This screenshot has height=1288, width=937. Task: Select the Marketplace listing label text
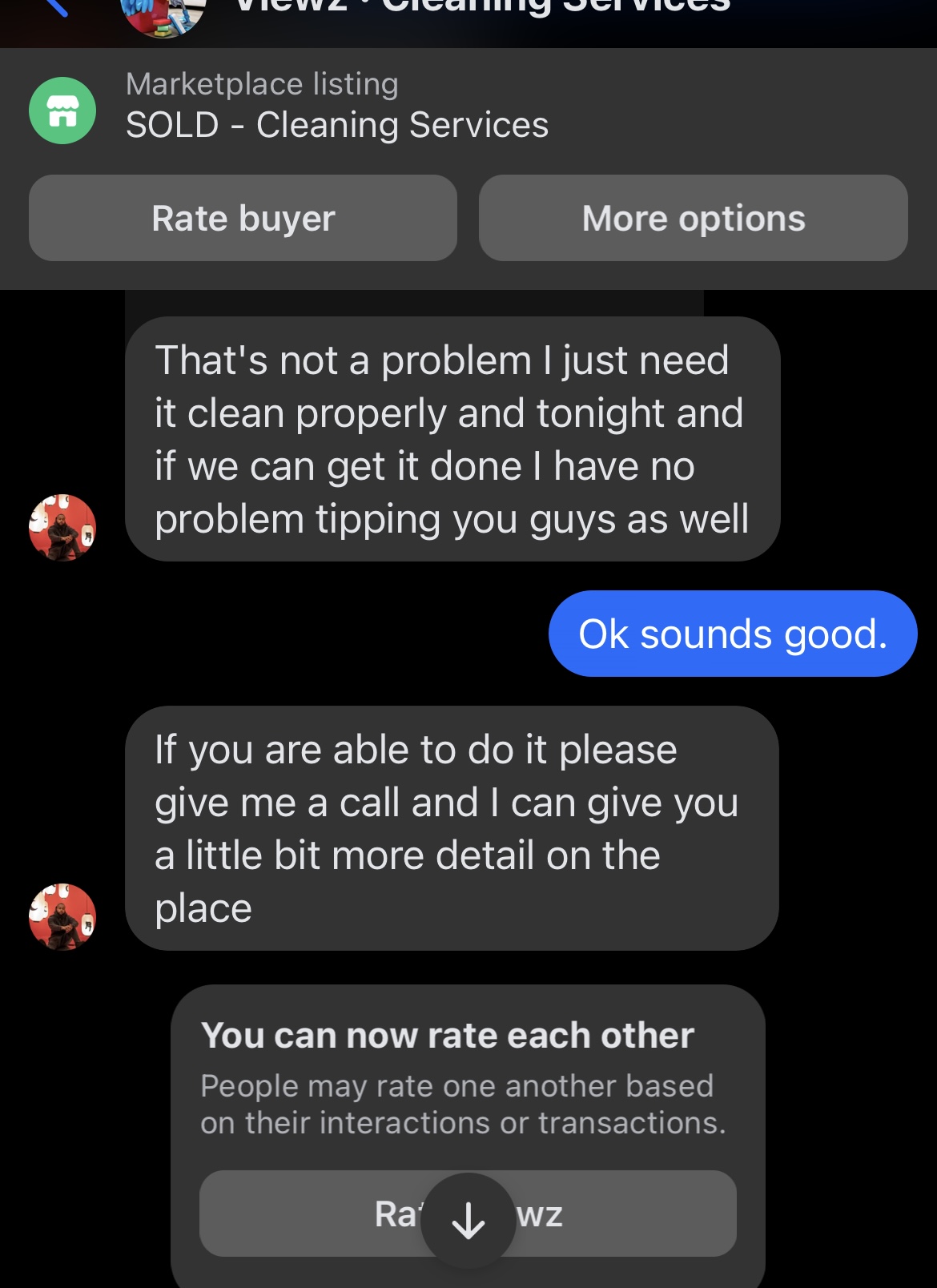263,83
